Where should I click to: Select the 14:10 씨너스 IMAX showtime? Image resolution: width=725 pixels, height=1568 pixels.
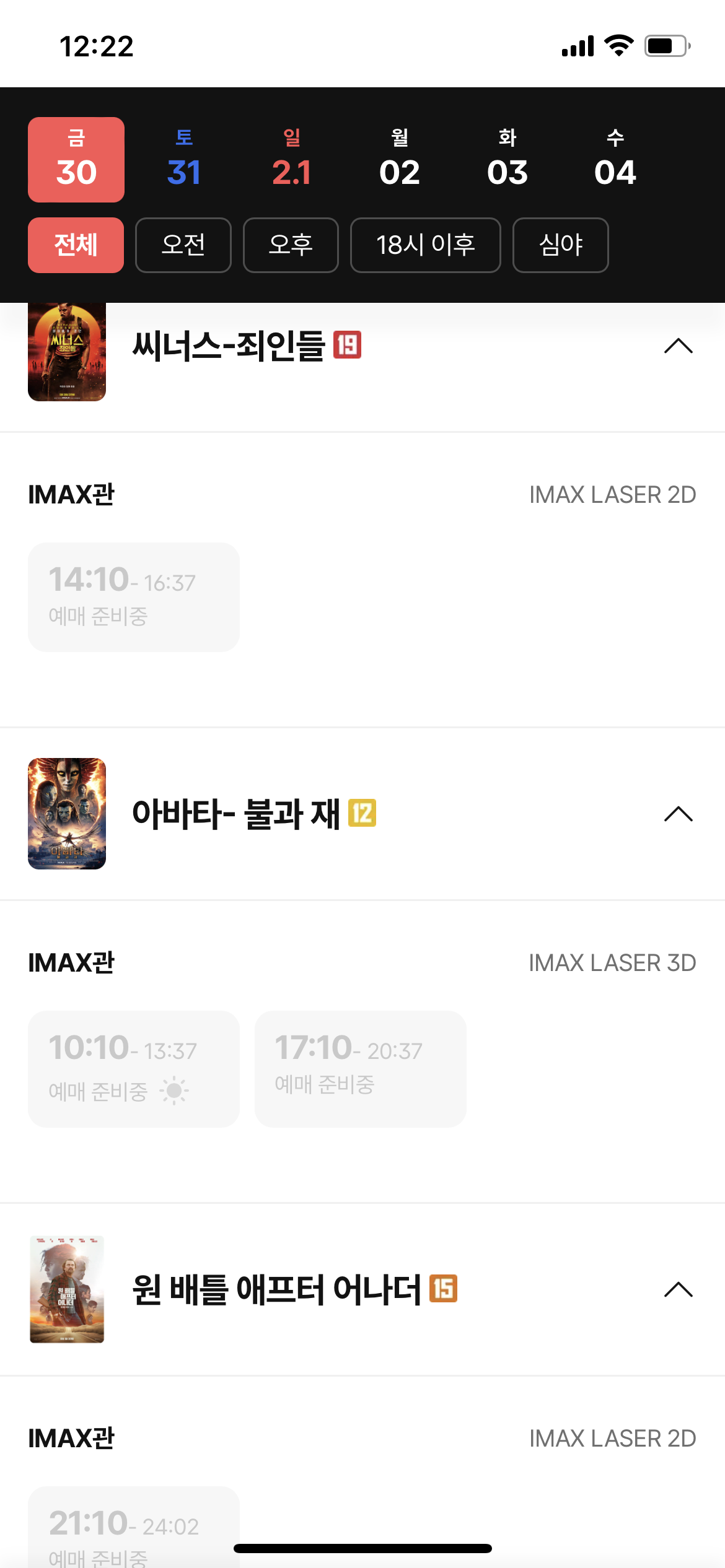[134, 597]
